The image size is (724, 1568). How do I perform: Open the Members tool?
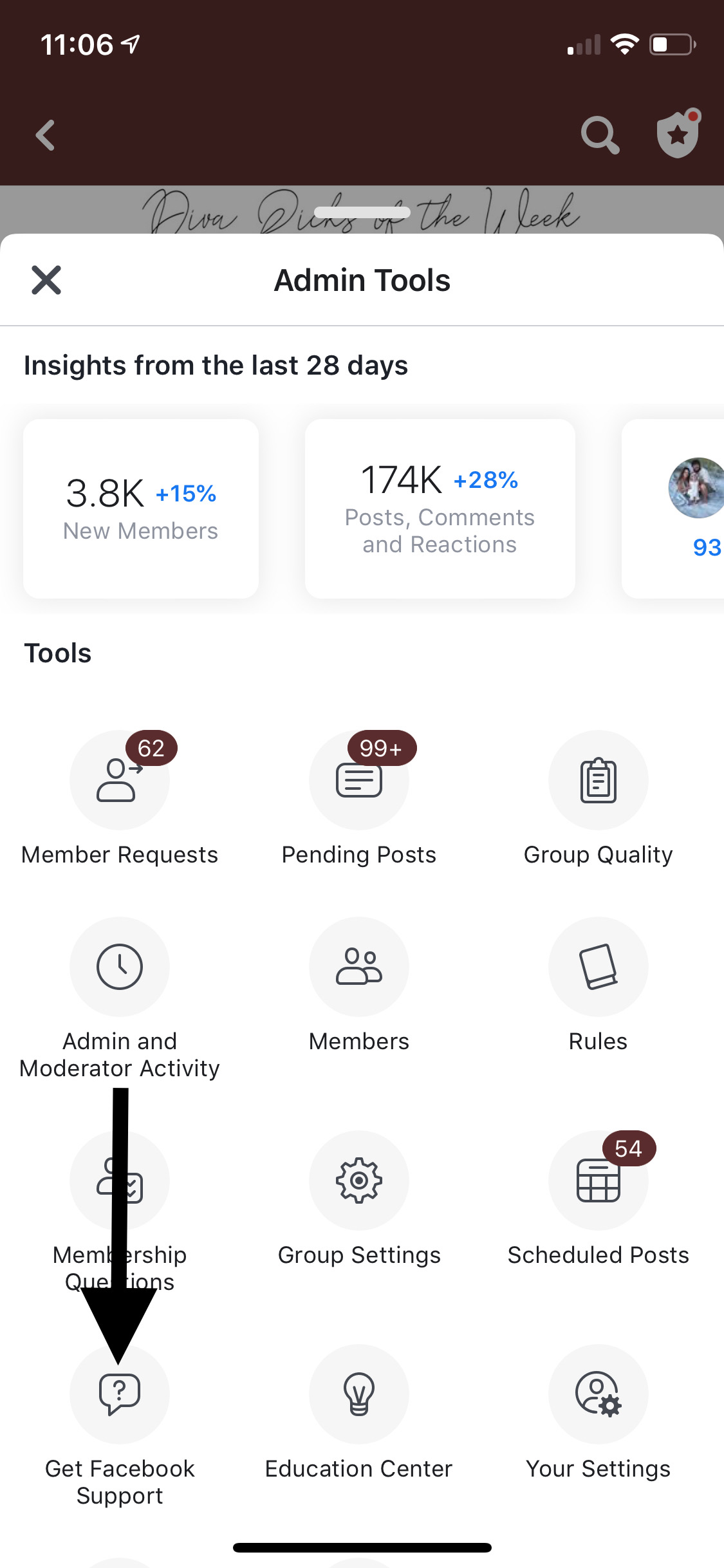[359, 985]
